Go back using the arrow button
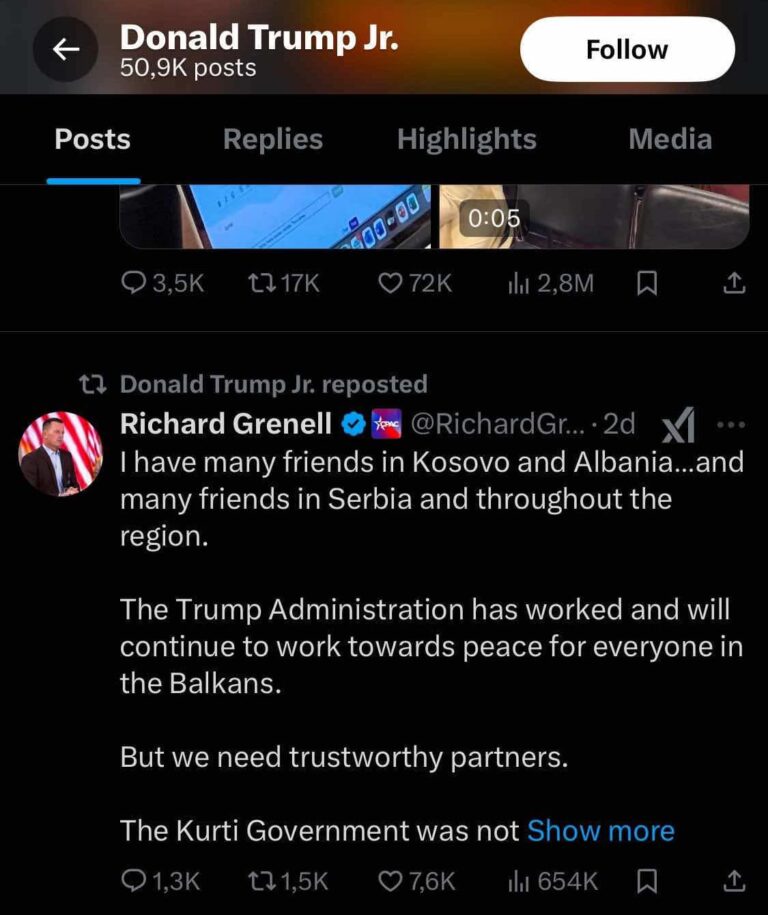The image size is (768, 915). tap(65, 50)
